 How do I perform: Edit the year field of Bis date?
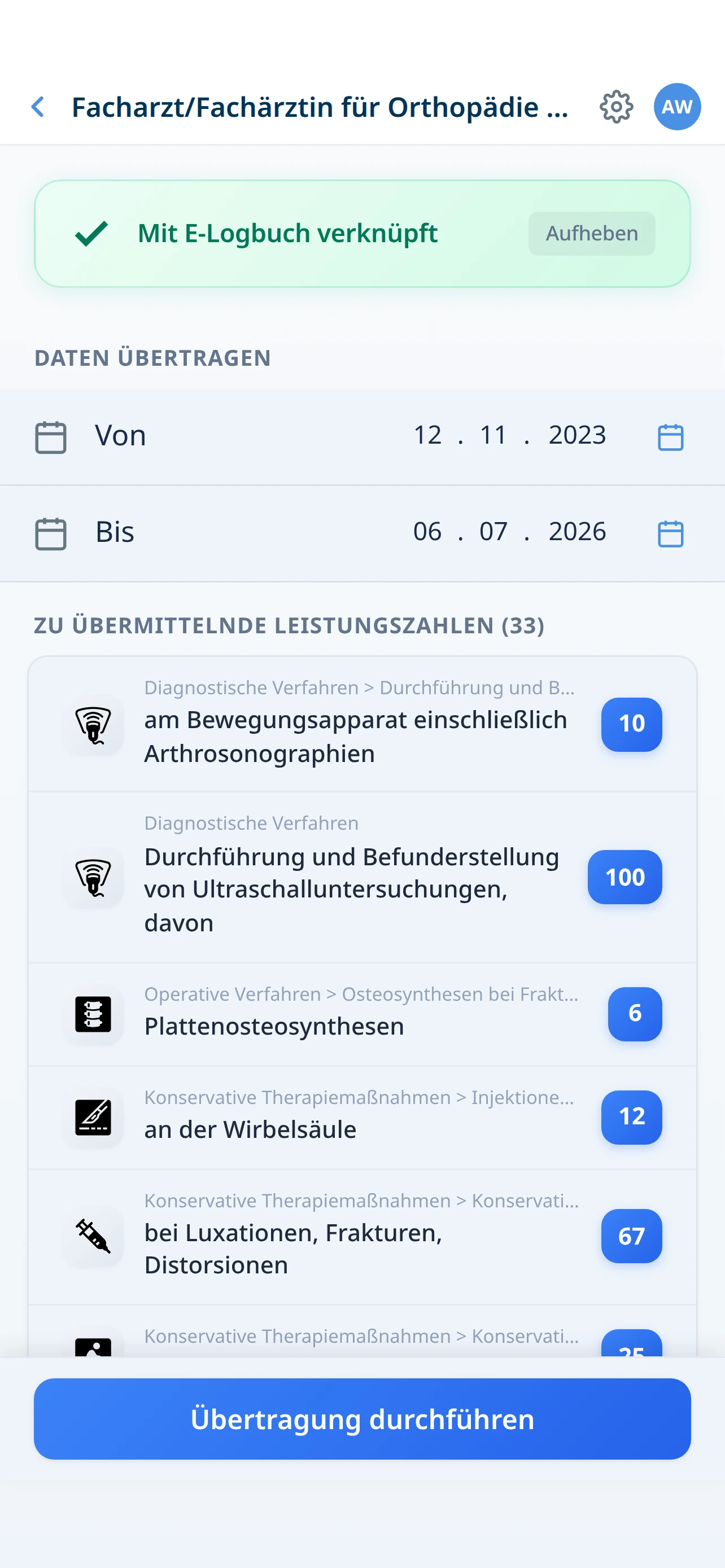click(577, 531)
